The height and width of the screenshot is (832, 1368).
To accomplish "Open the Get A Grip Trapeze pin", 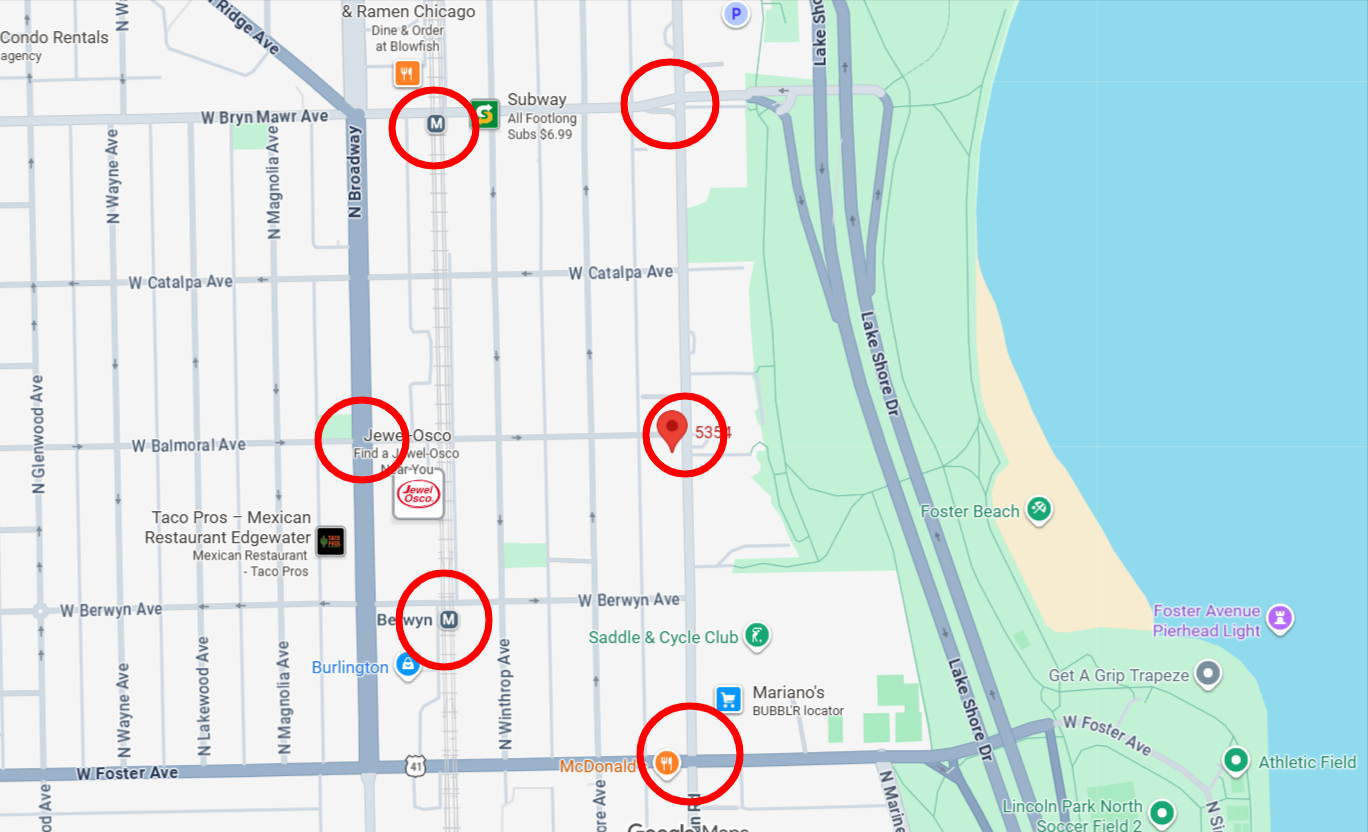I will [1209, 674].
